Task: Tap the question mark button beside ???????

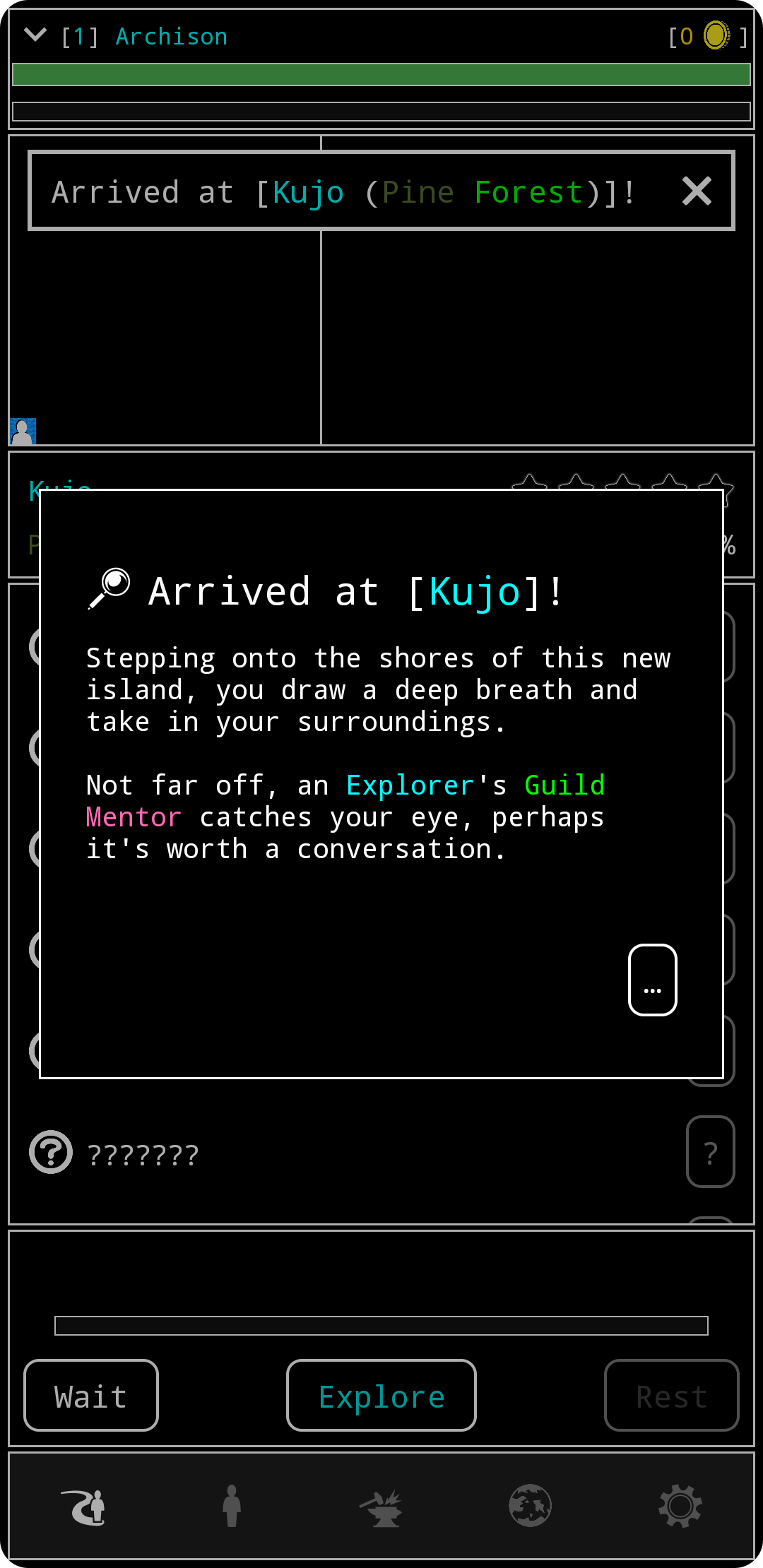Action: pyautogui.click(x=710, y=1152)
